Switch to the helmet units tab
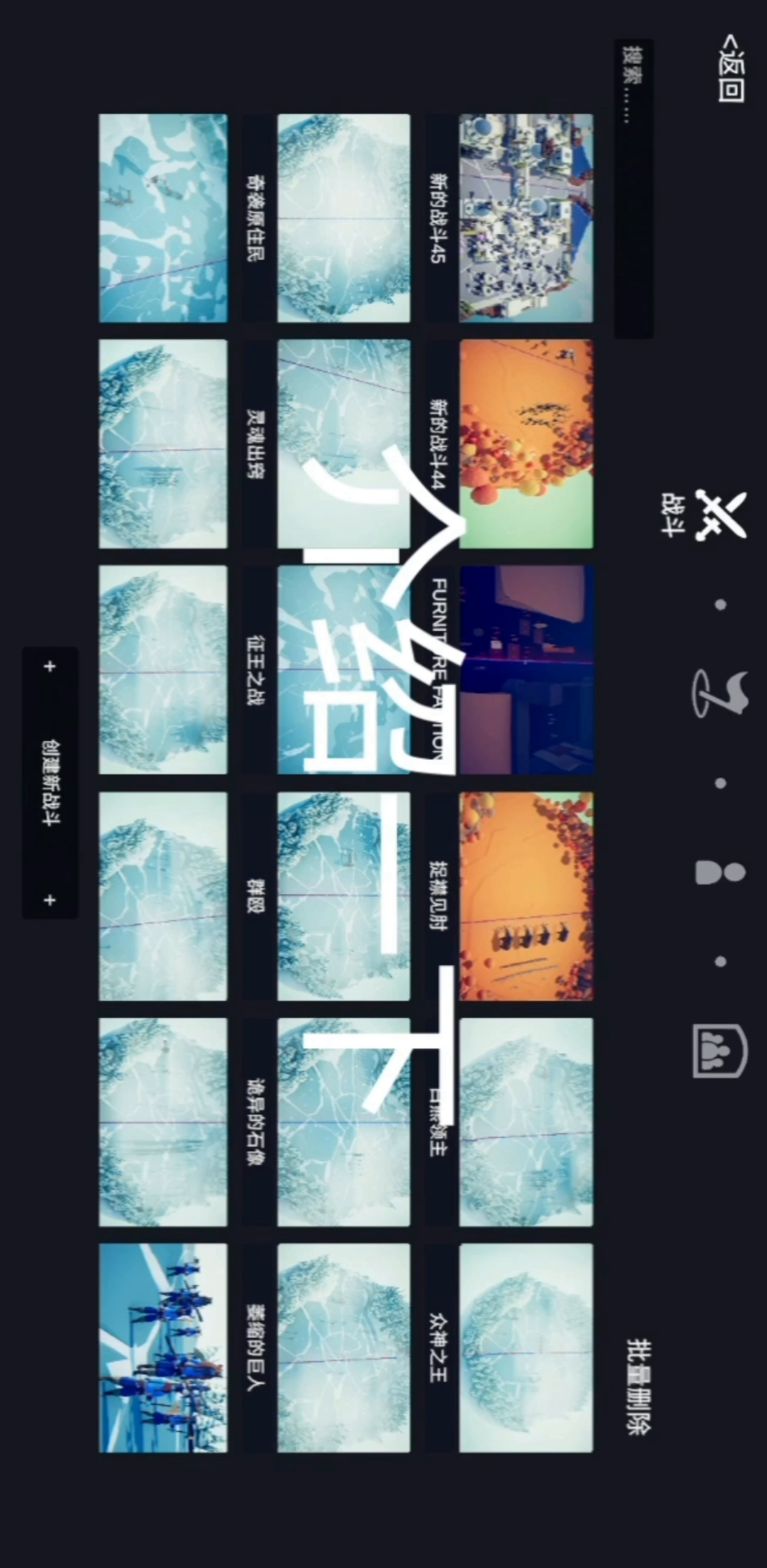This screenshot has height=1568, width=767. pyautogui.click(x=720, y=694)
